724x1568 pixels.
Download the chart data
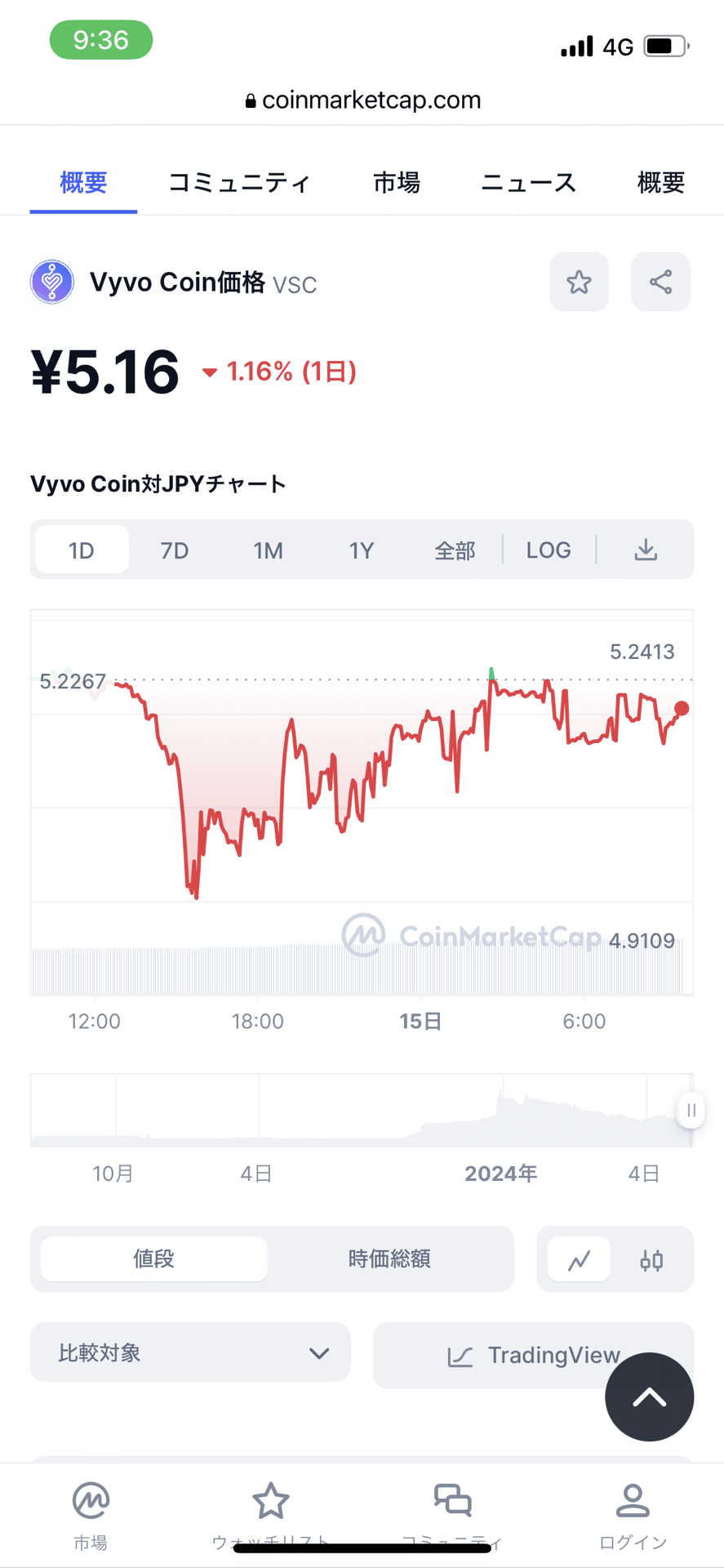pyautogui.click(x=646, y=550)
